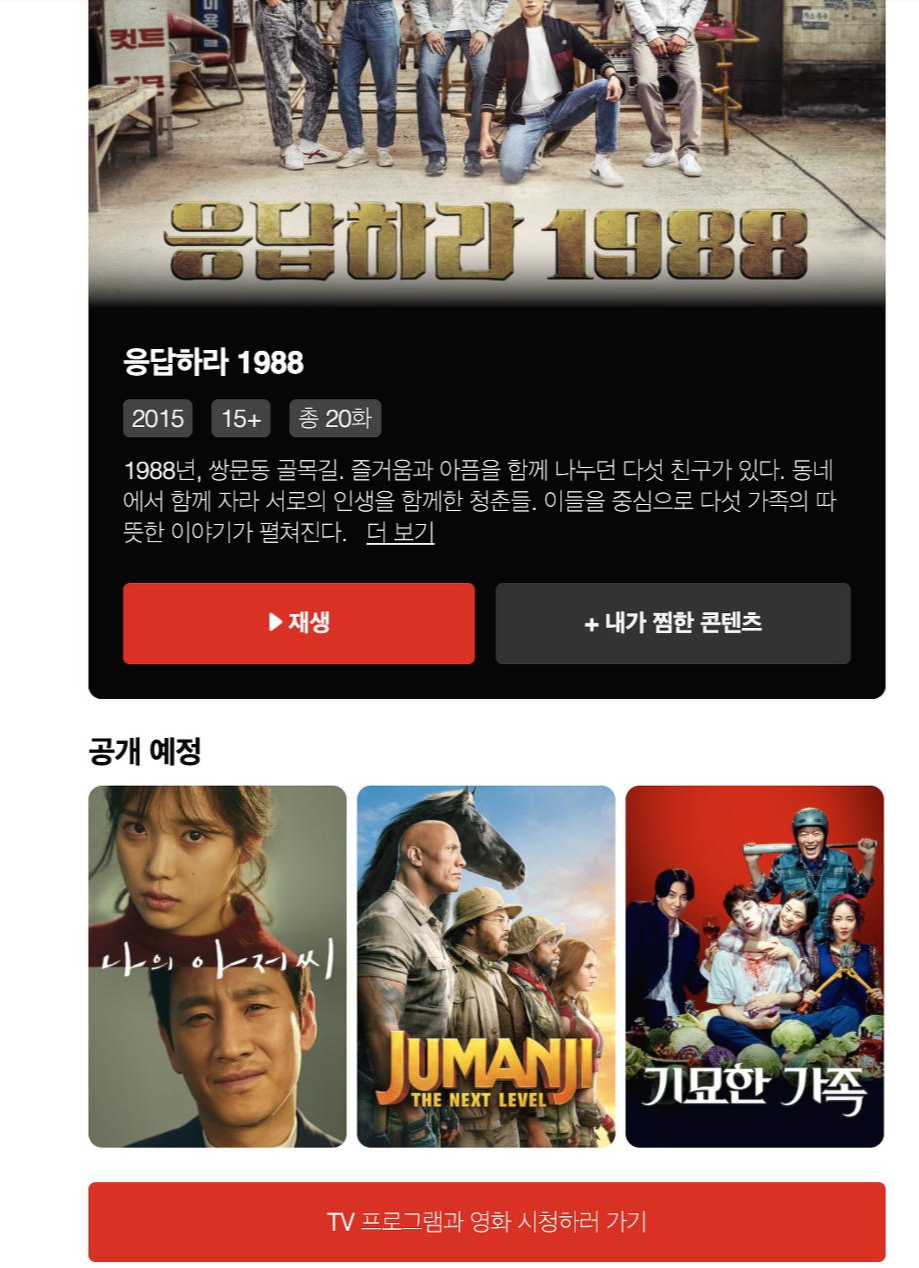The height and width of the screenshot is (1268, 919).
Task: Click the 2015 year badge
Action: [x=156, y=419]
